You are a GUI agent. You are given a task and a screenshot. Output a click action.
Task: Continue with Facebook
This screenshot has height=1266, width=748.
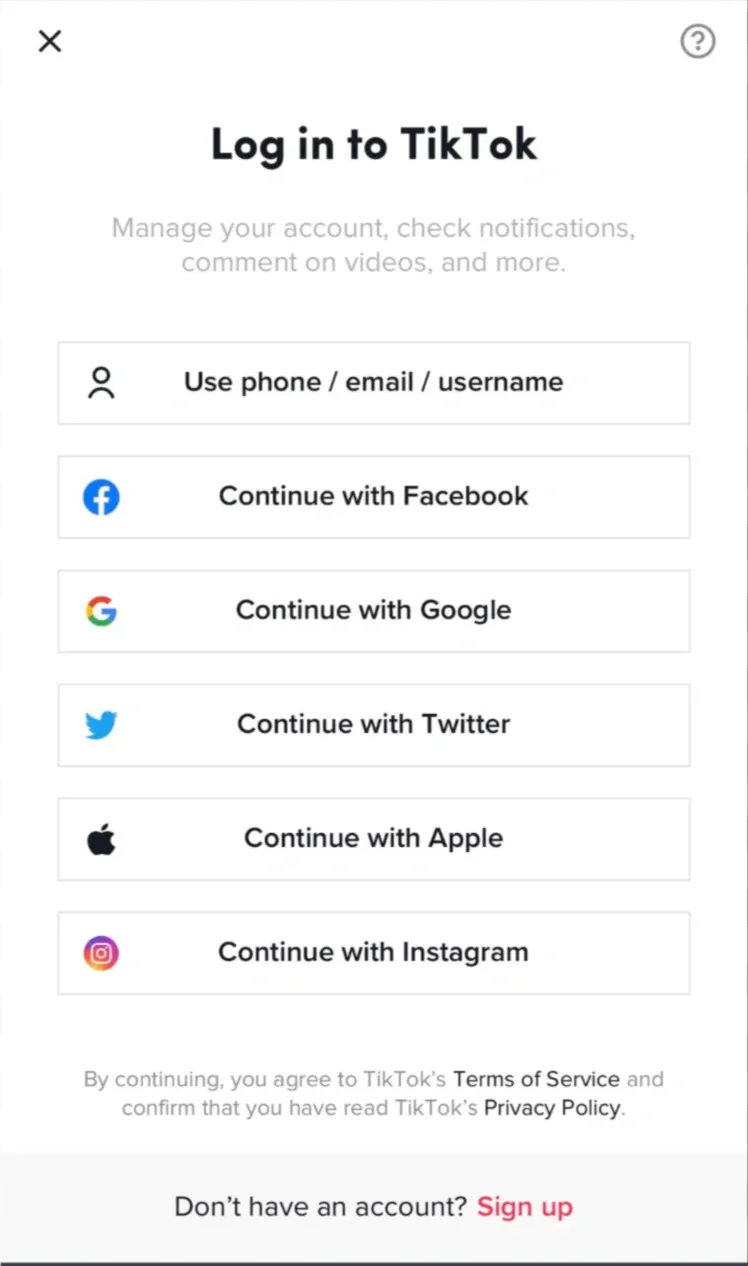coord(374,496)
